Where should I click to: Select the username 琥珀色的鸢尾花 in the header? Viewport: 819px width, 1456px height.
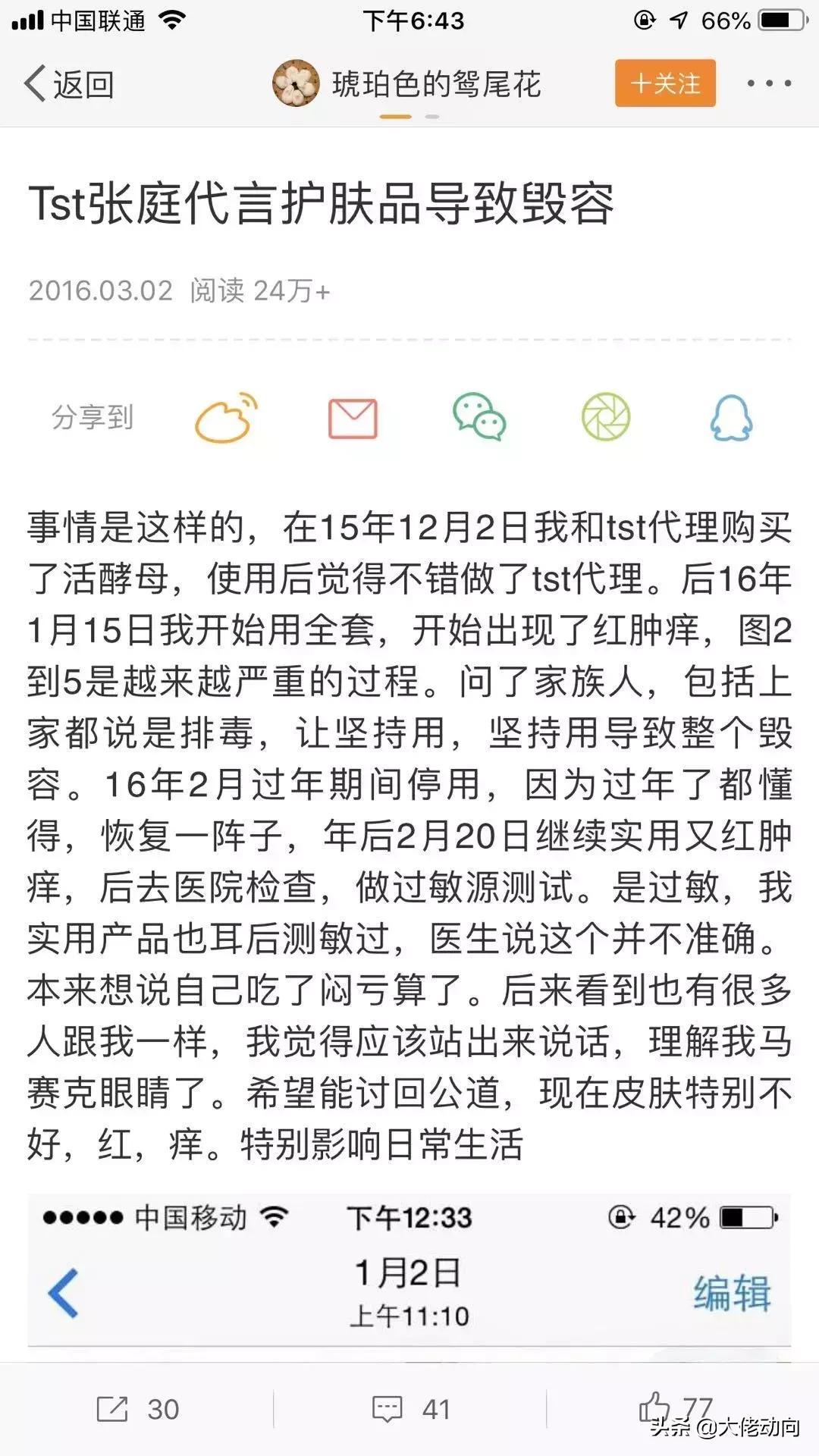pos(436,83)
